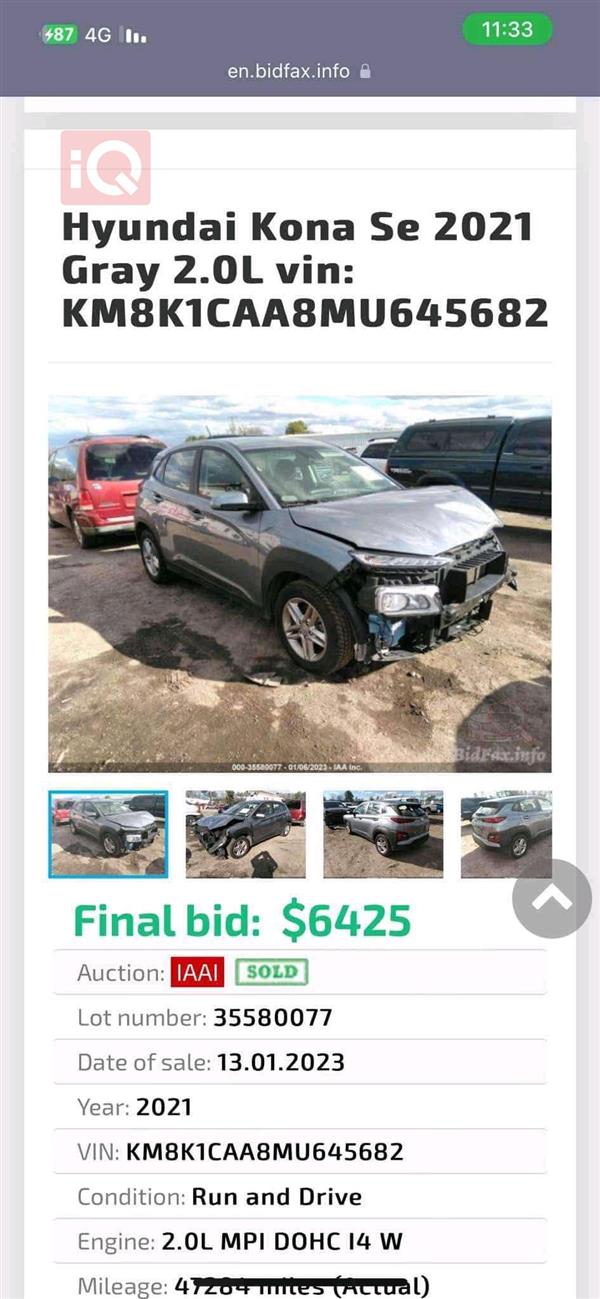Select the third thumbnail showing rear view
600x1299 pixels.
[x=382, y=834]
